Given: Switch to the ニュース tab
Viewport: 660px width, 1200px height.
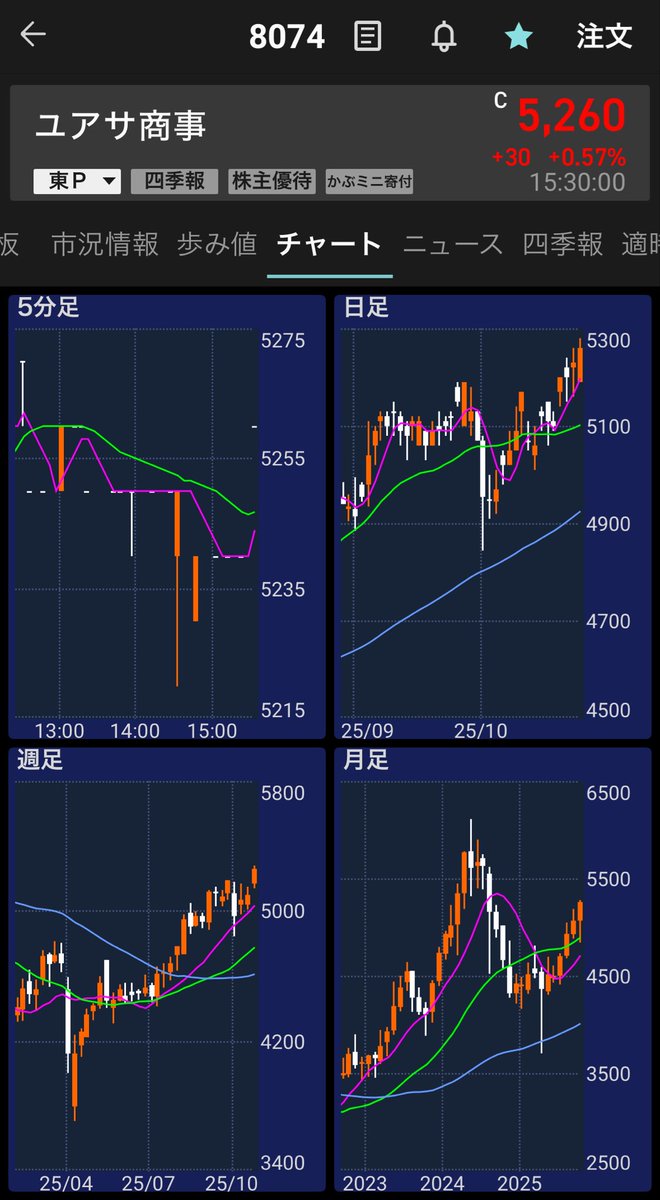Looking at the screenshot, I should pos(453,244).
